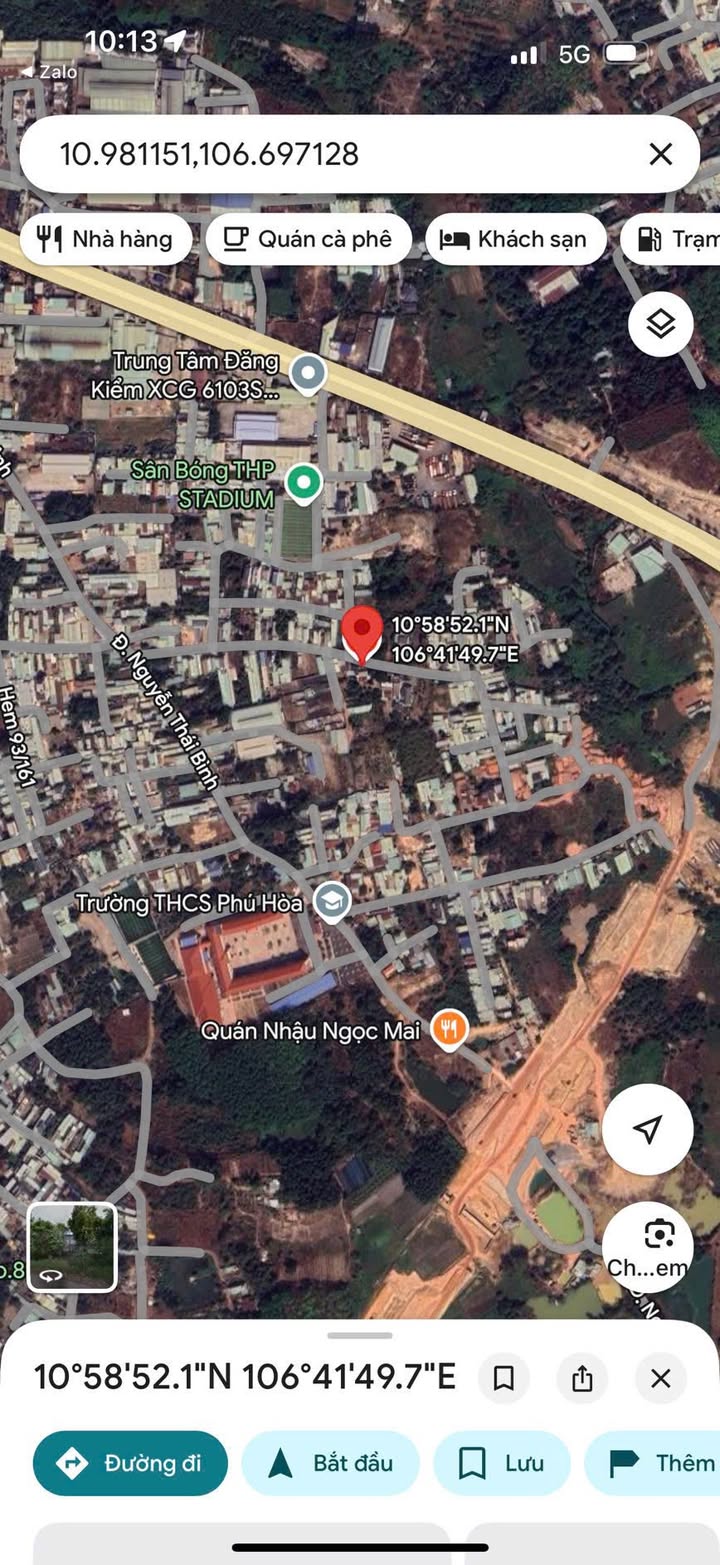Select the Quán cà phê filter chip
This screenshot has height=1565, width=720.
pos(309,239)
